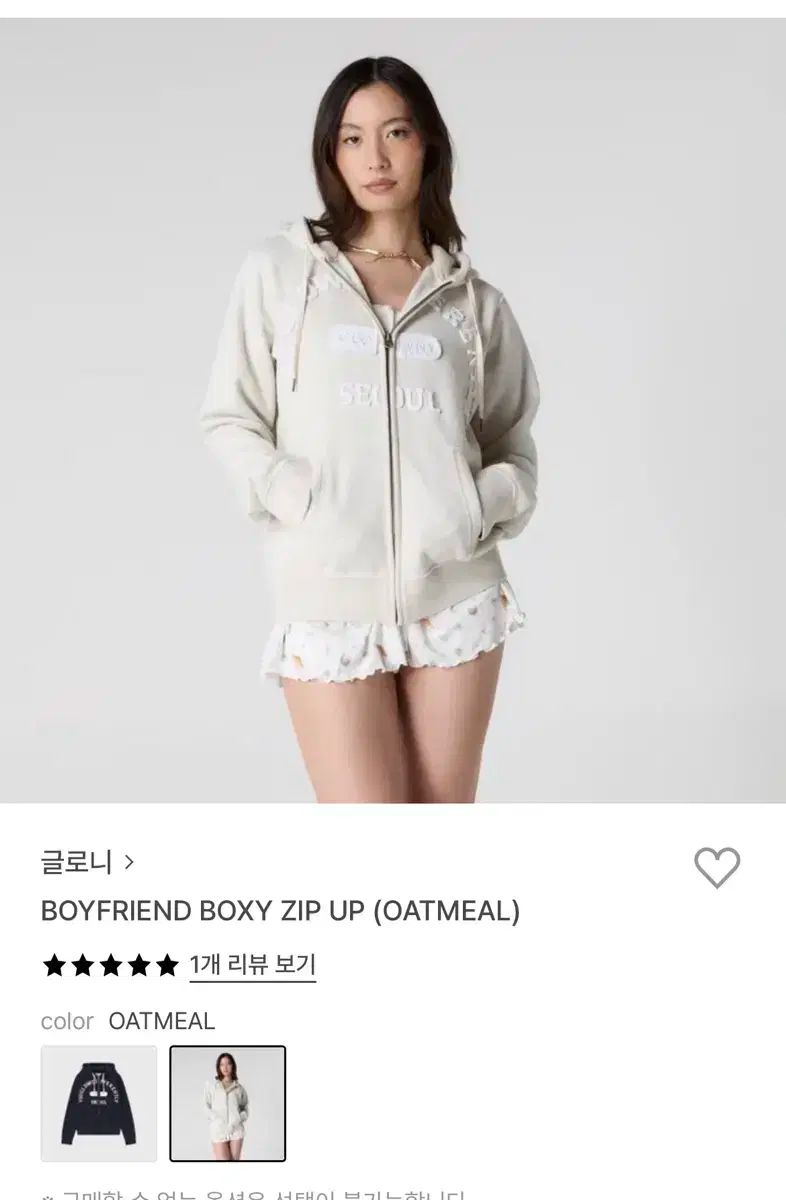This screenshot has width=786, height=1200.
Task: Open the 1개 리뷰 보기 review link
Action: coord(252,965)
